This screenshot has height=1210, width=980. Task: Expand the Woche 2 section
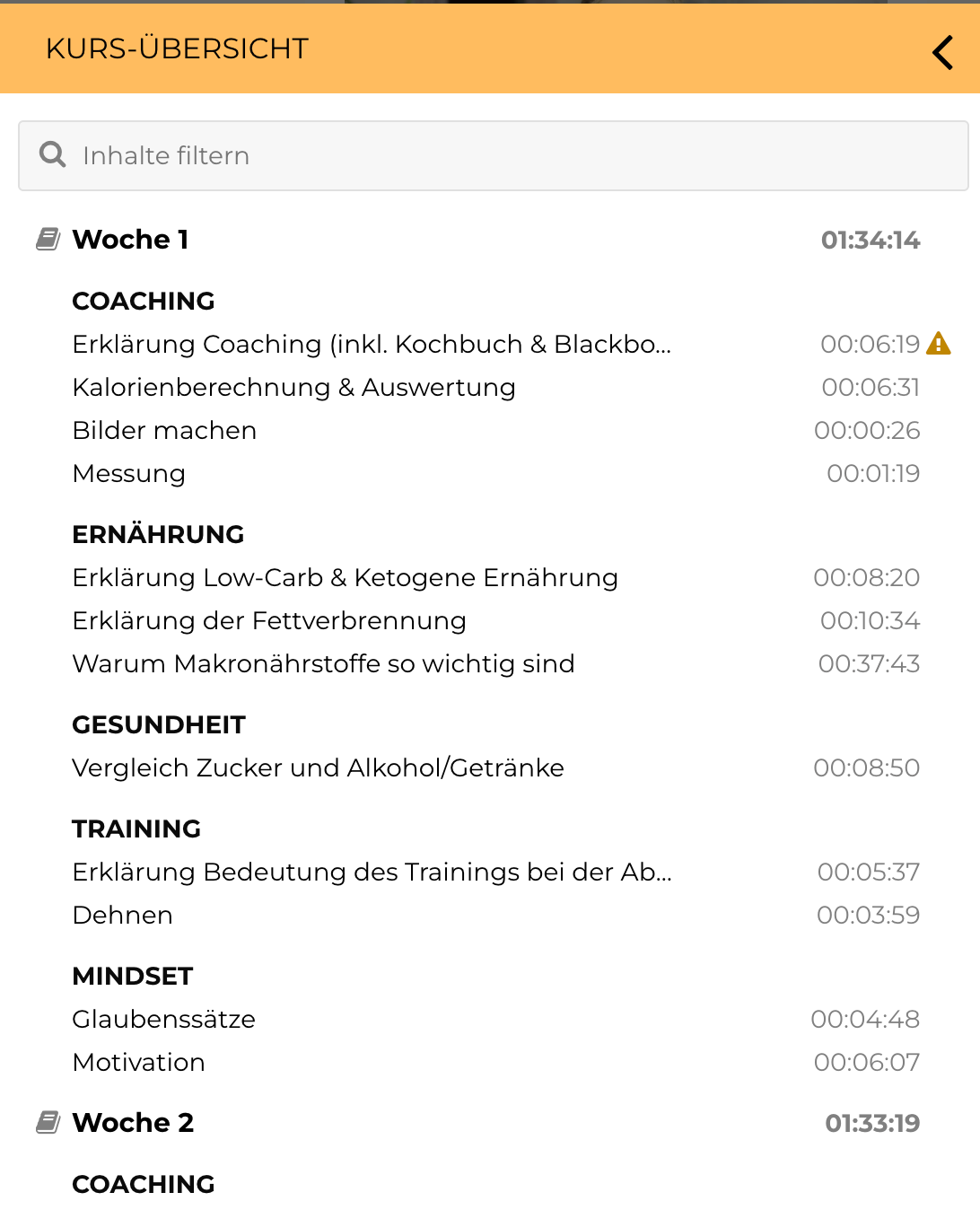click(x=133, y=1123)
